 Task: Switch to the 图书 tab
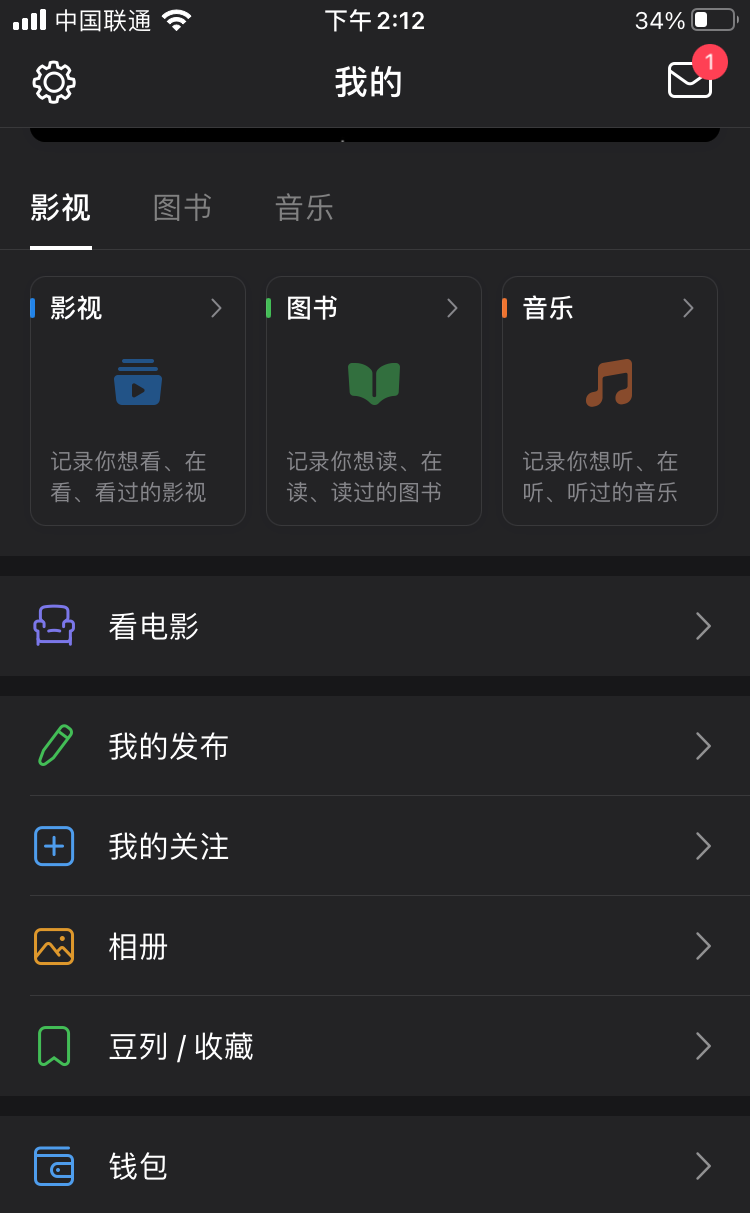182,208
